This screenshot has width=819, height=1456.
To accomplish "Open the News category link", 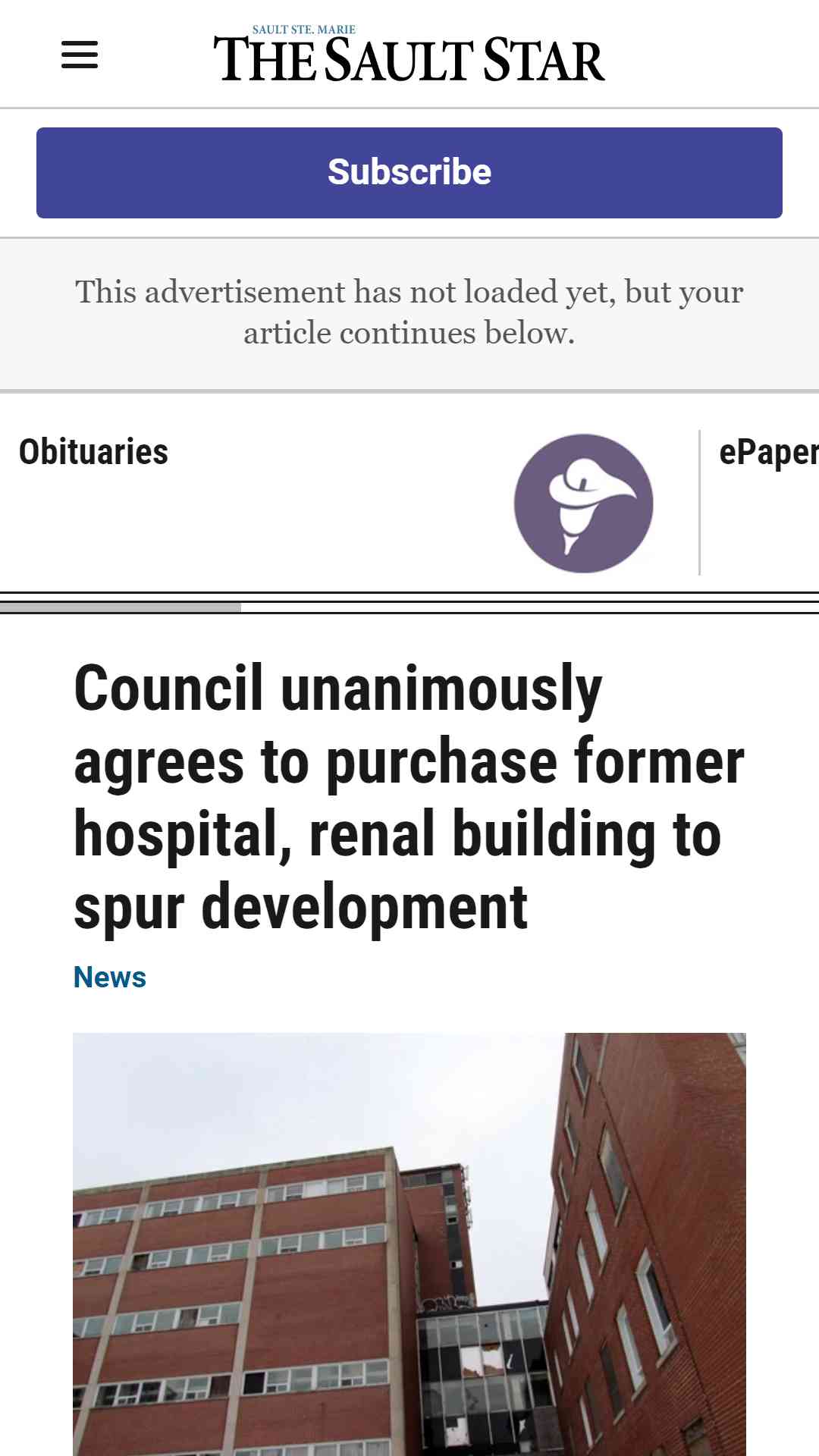I will point(110,977).
